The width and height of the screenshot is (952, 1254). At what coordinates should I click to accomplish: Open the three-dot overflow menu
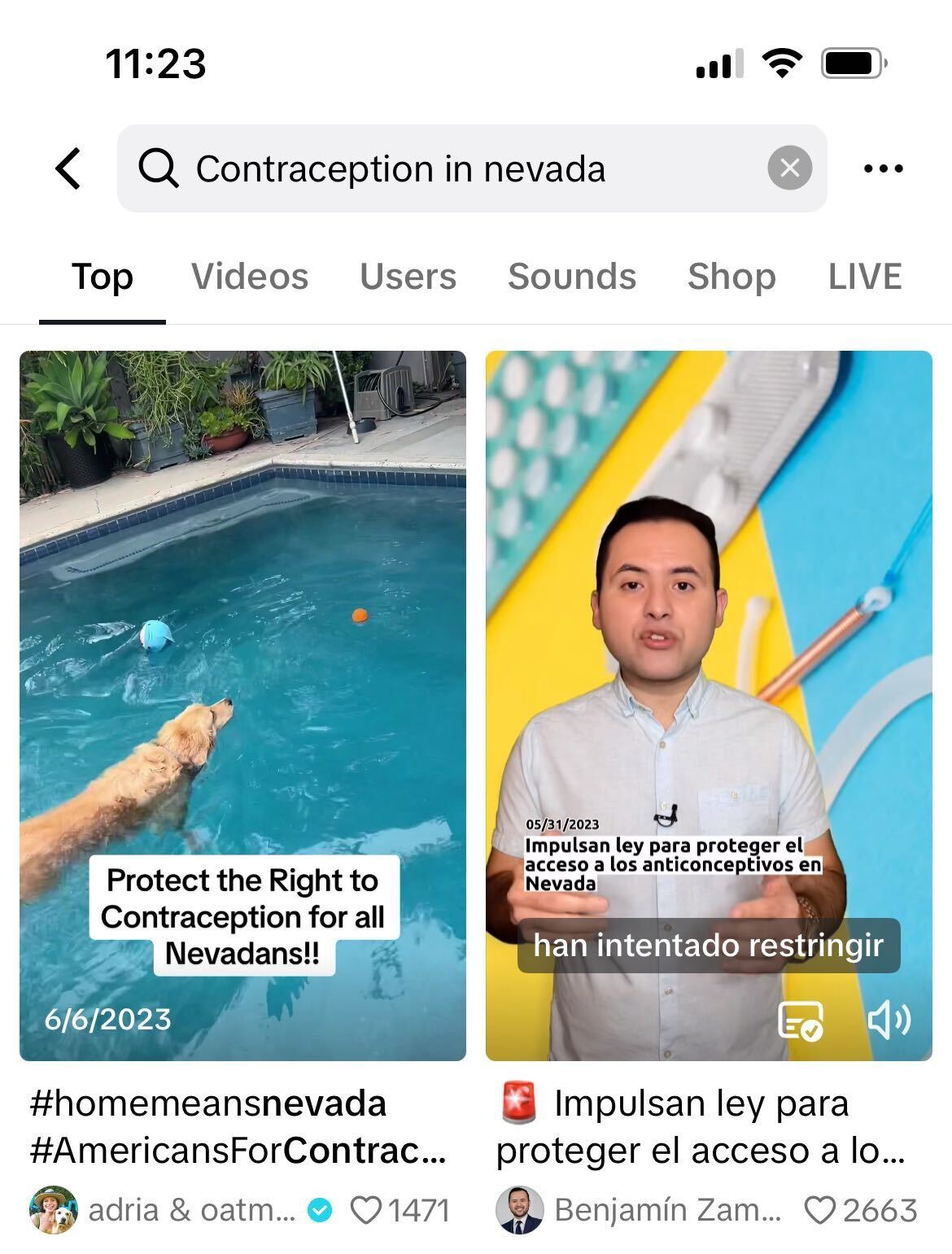pos(883,168)
